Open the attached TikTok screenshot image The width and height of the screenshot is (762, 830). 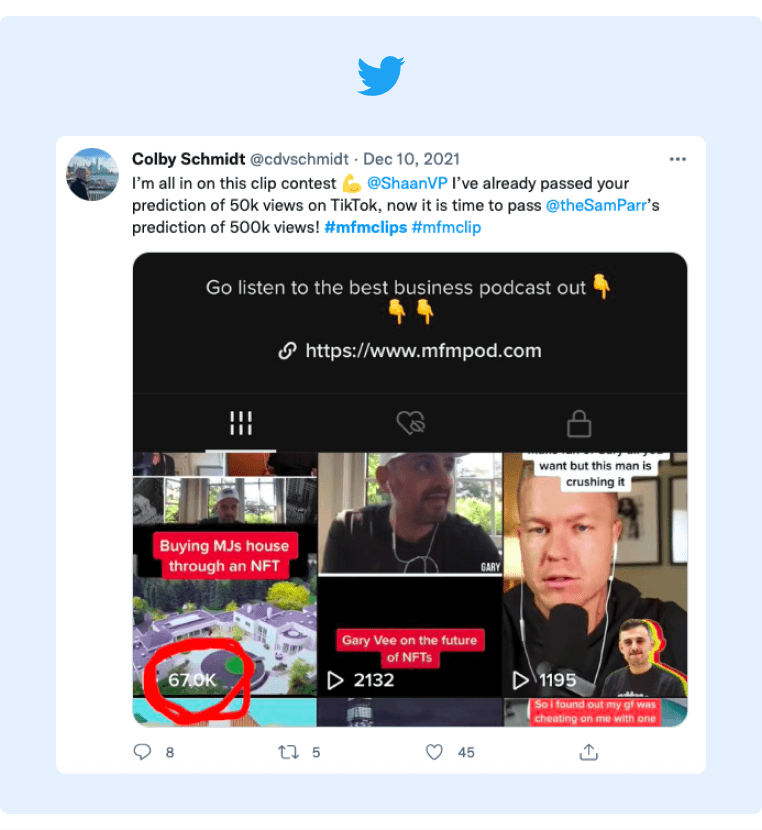(410, 488)
